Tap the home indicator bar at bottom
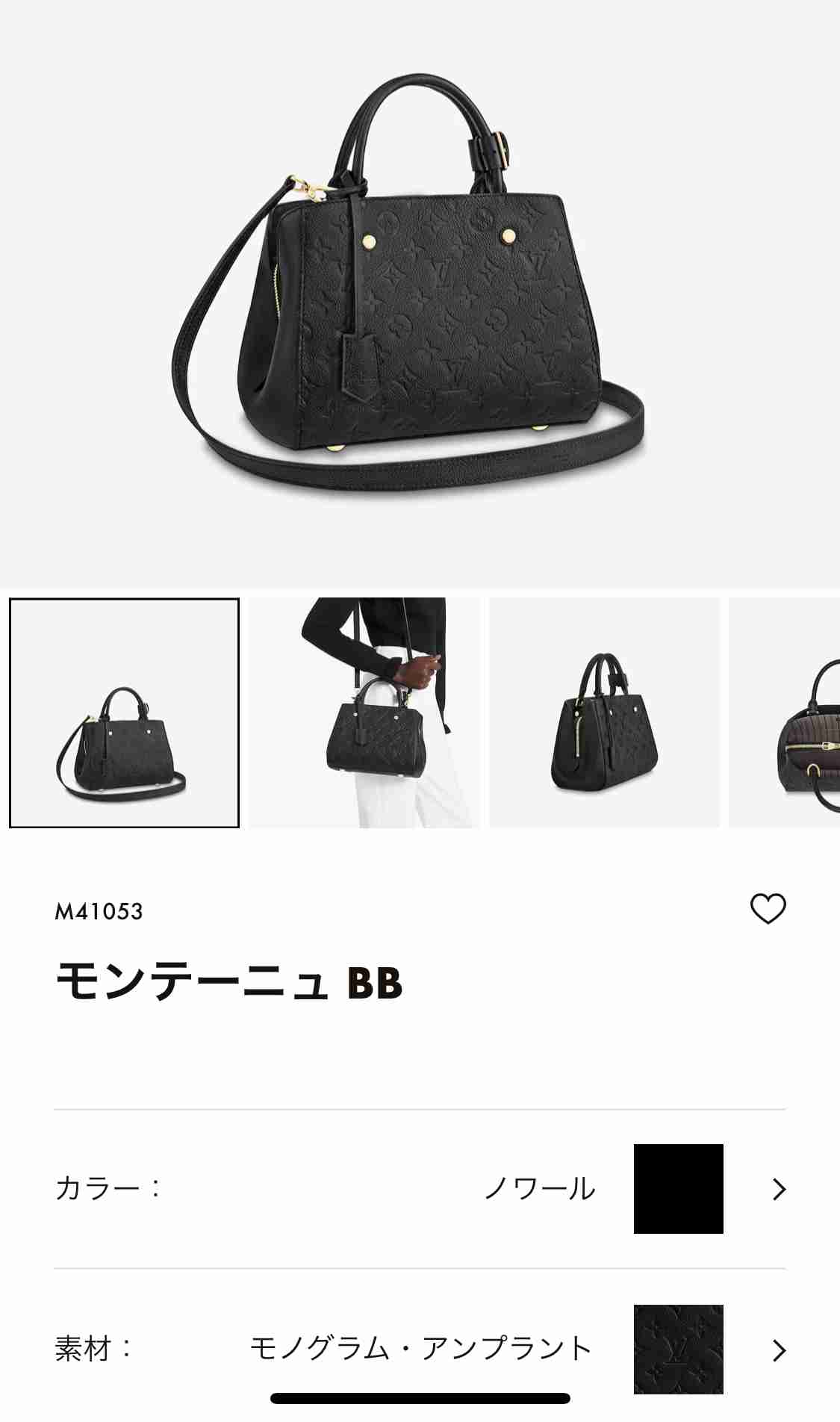 tap(420, 1403)
